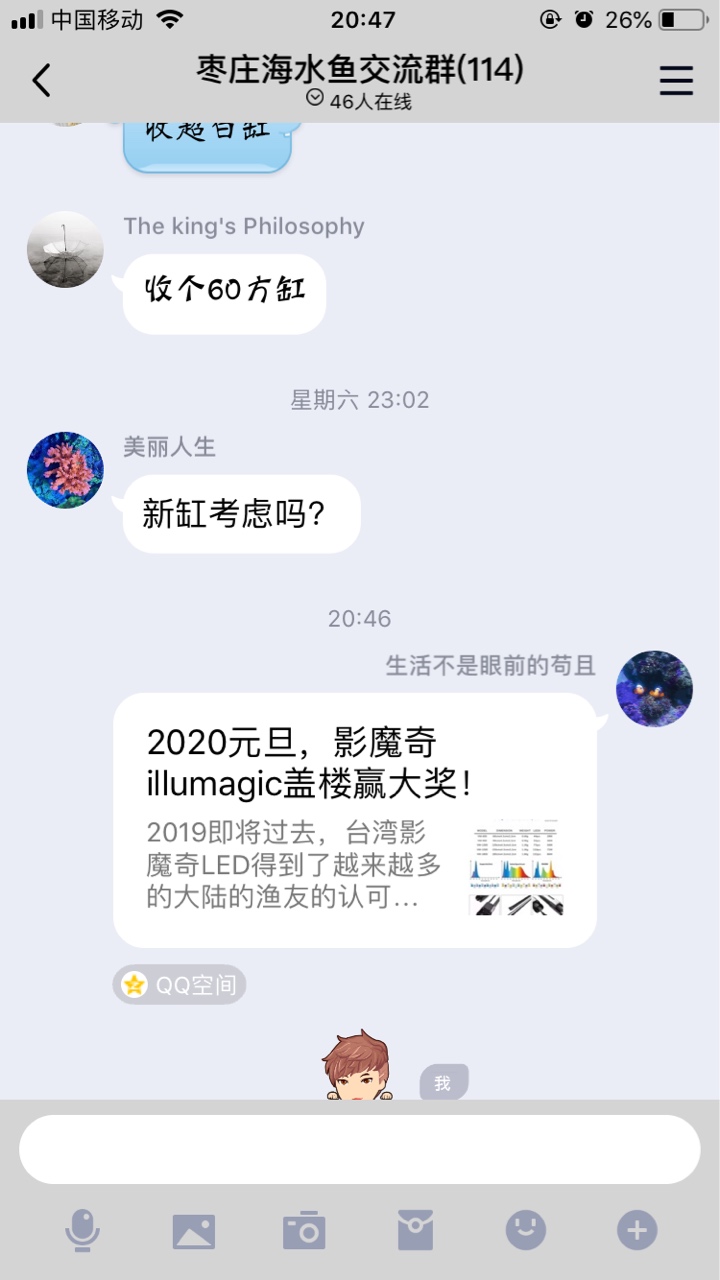Image resolution: width=720 pixels, height=1280 pixels.
Task: Open the camera to take a photo
Action: pos(304,1230)
